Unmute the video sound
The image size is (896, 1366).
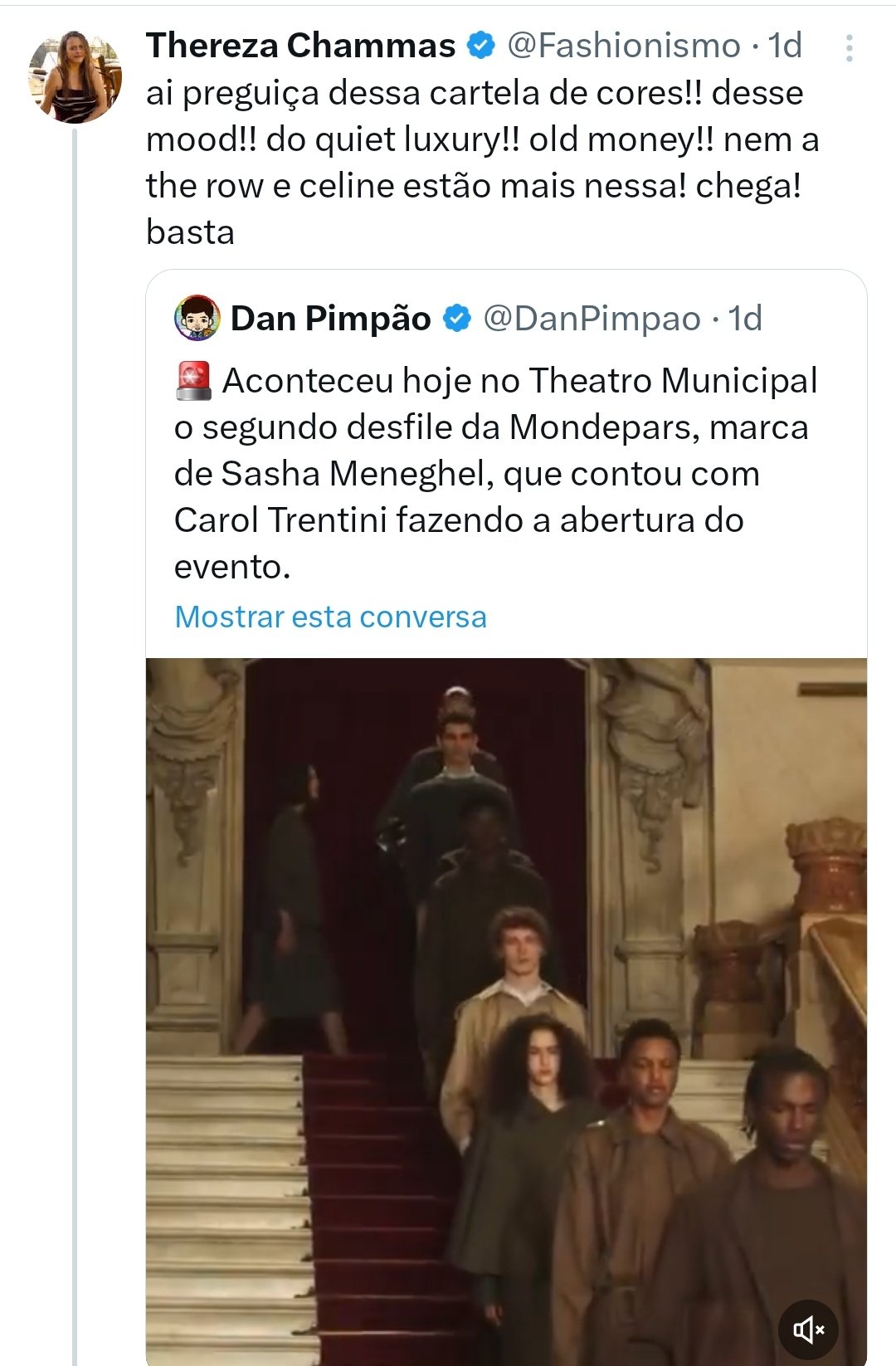coord(808,1329)
